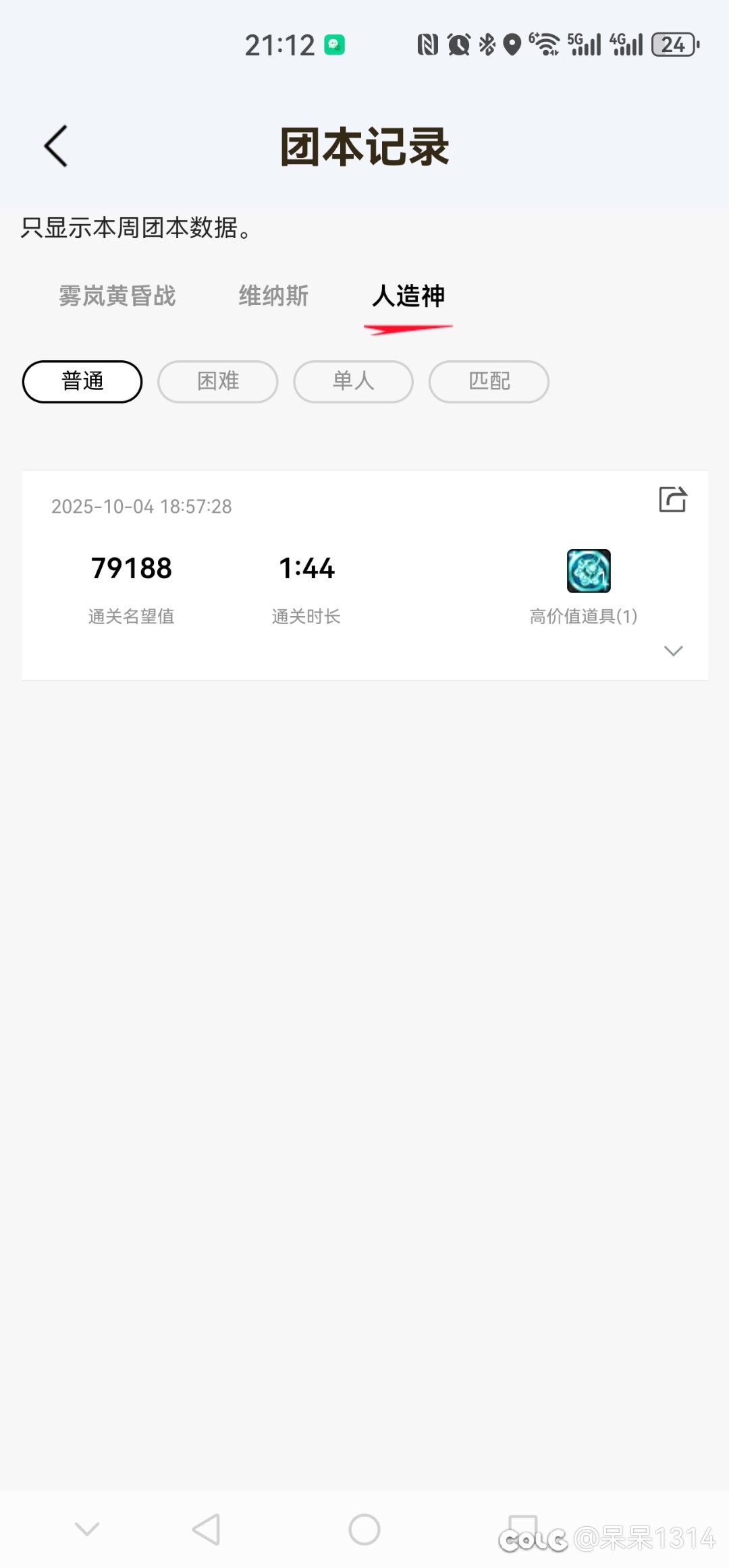Go to the system home screen
The width and height of the screenshot is (729, 1568).
pyautogui.click(x=364, y=1529)
